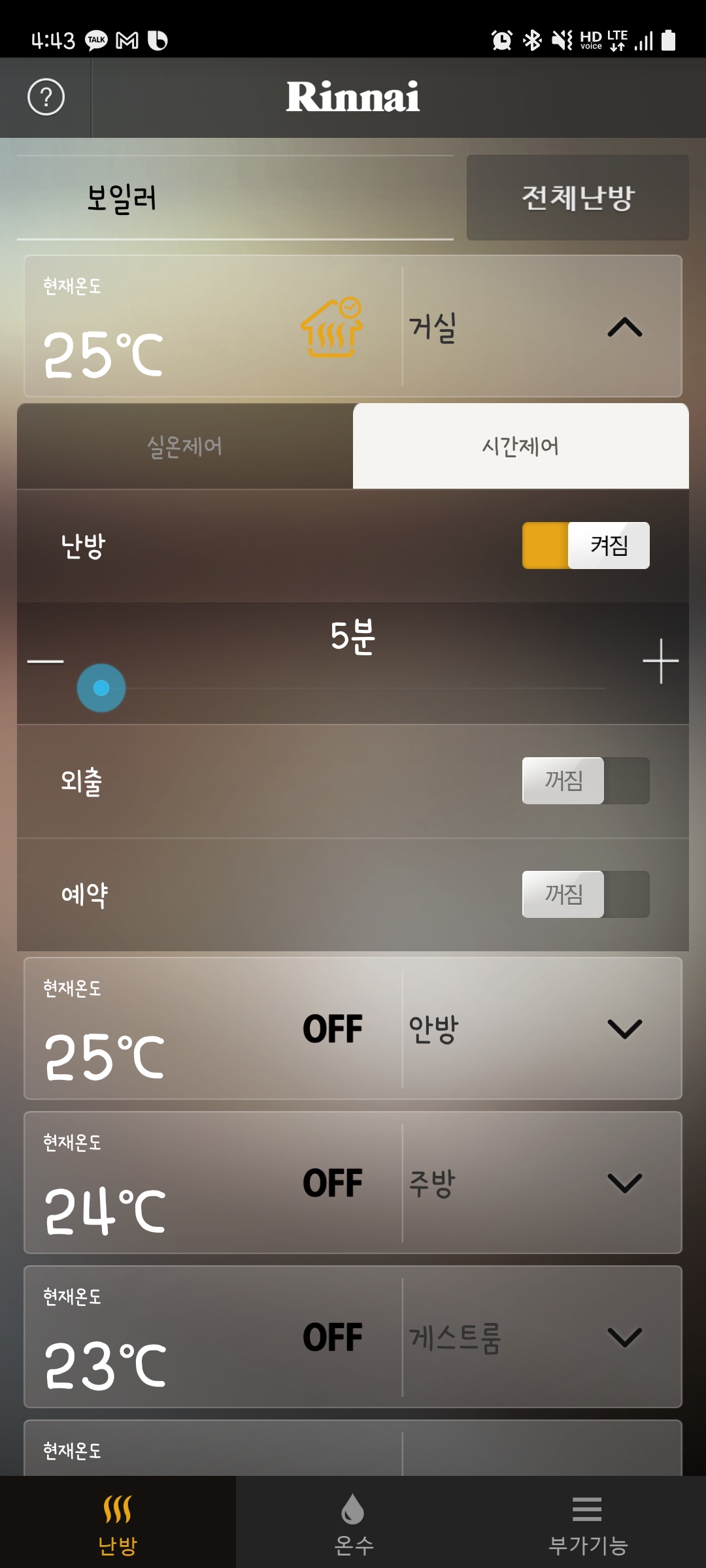Turn off the 난방 toggle
Viewport: 706px width, 1568px height.
(586, 546)
